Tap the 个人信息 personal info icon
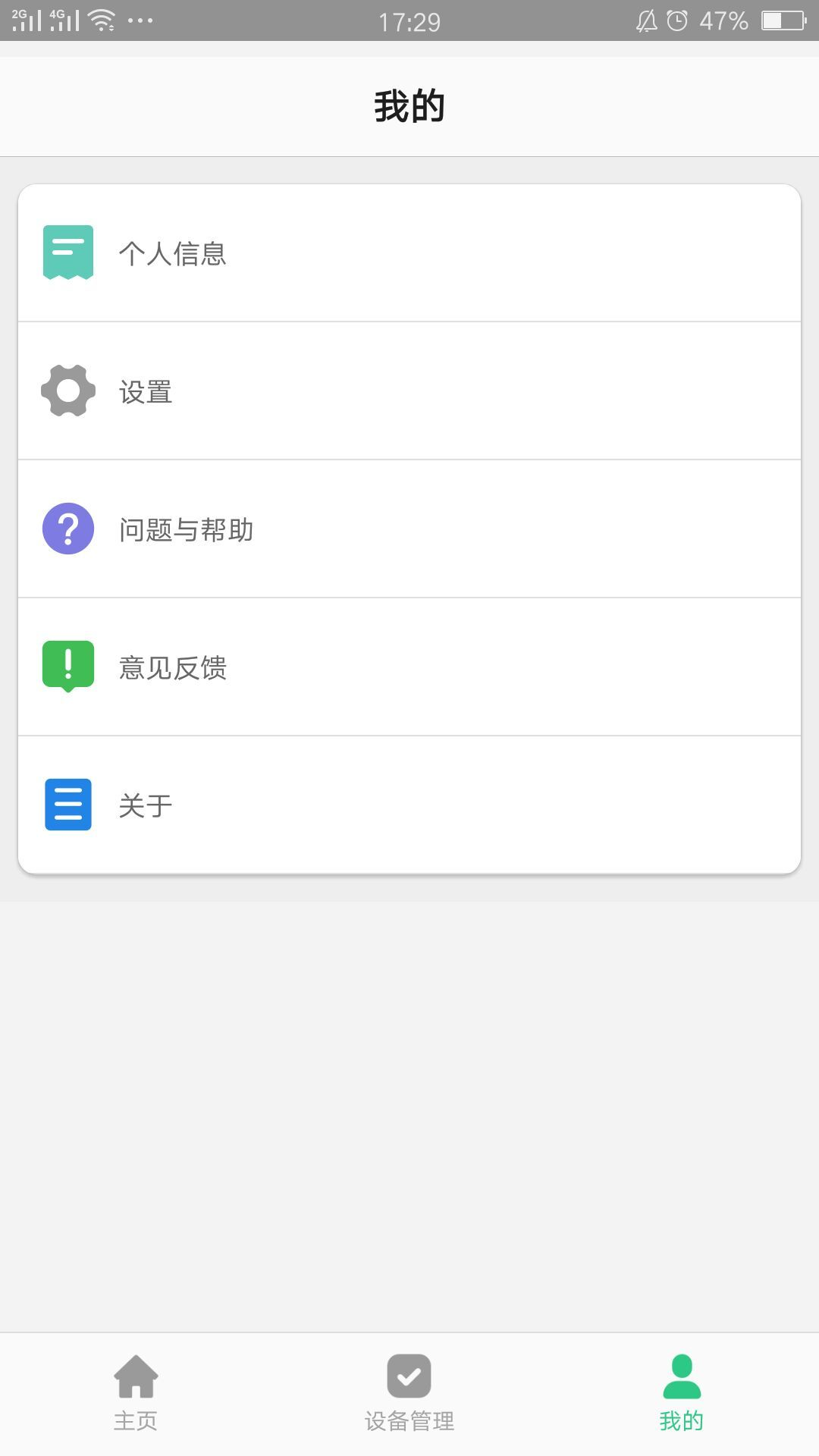819x1456 pixels. pyautogui.click(x=67, y=253)
